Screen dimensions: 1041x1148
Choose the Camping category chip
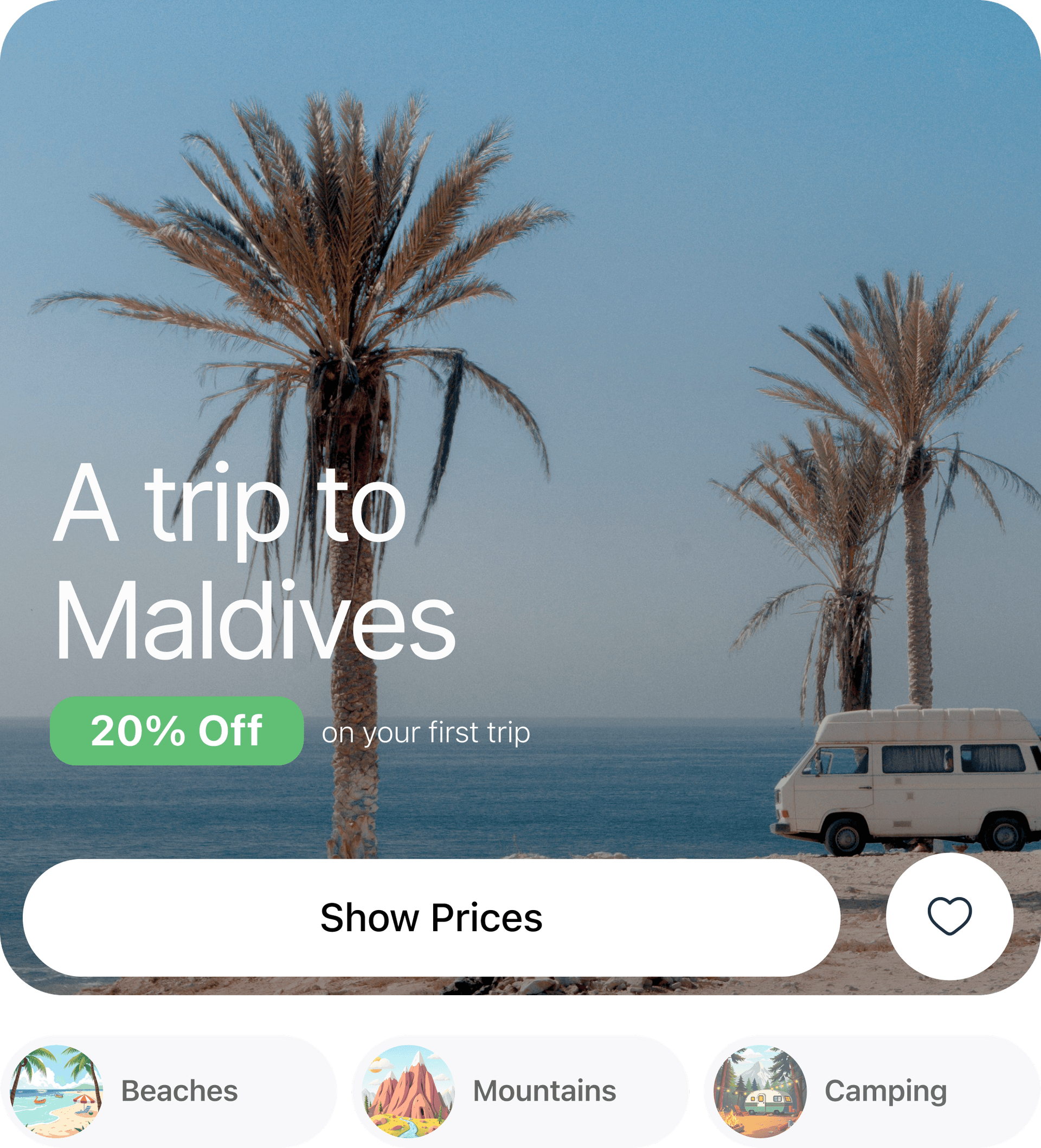[872, 1091]
